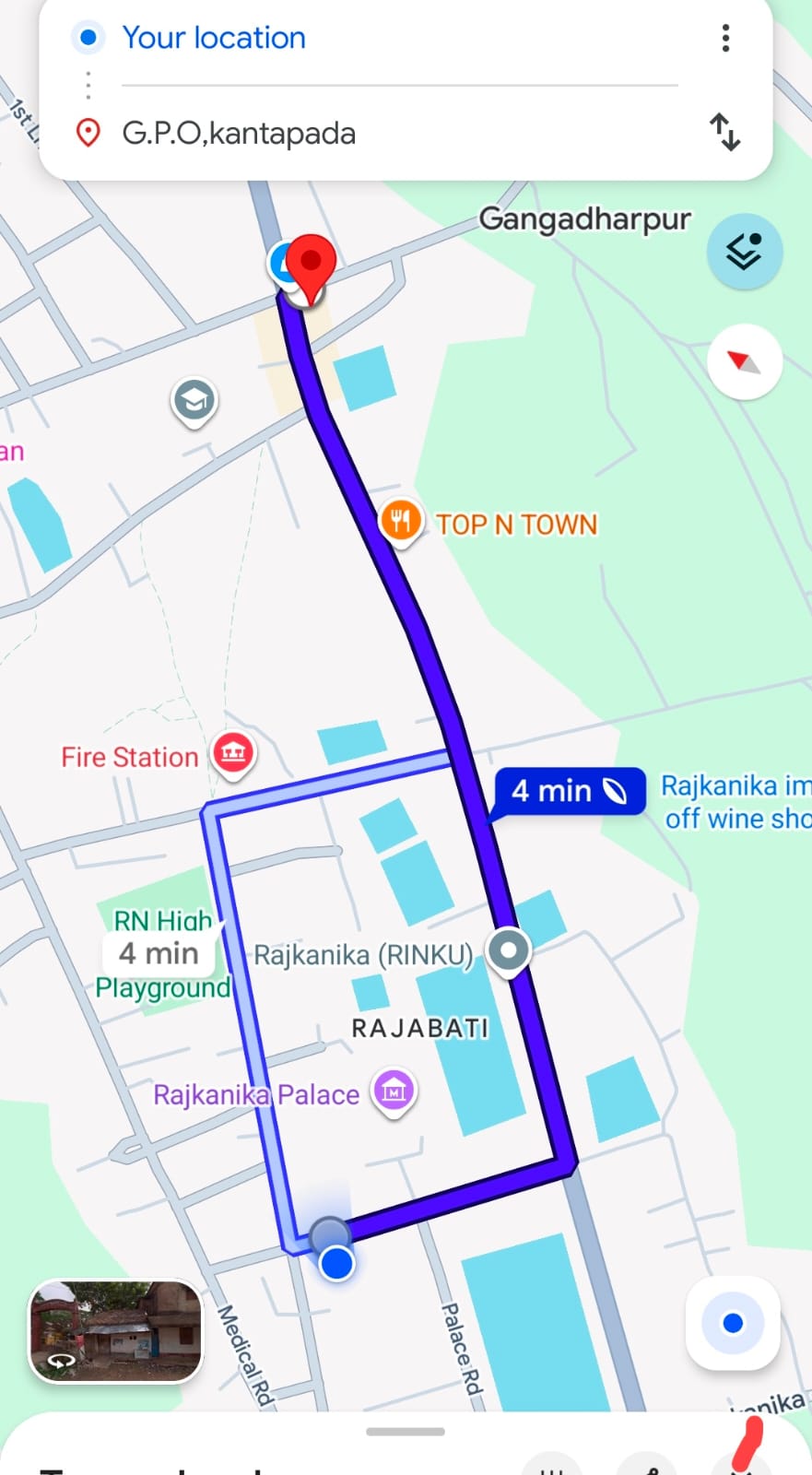This screenshot has height=1475, width=812.
Task: Tap the red destination pin
Action: [312, 261]
